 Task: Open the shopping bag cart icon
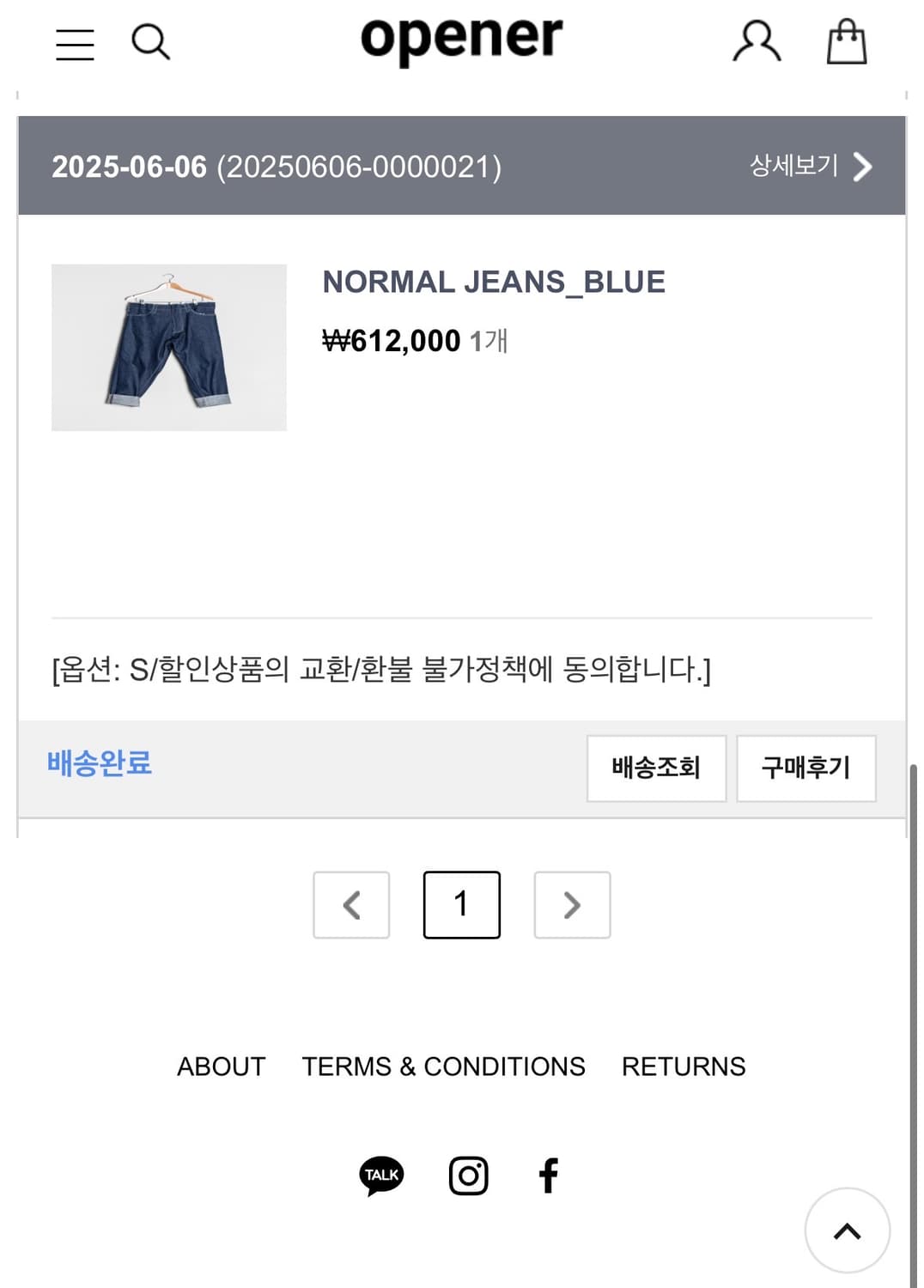846,42
